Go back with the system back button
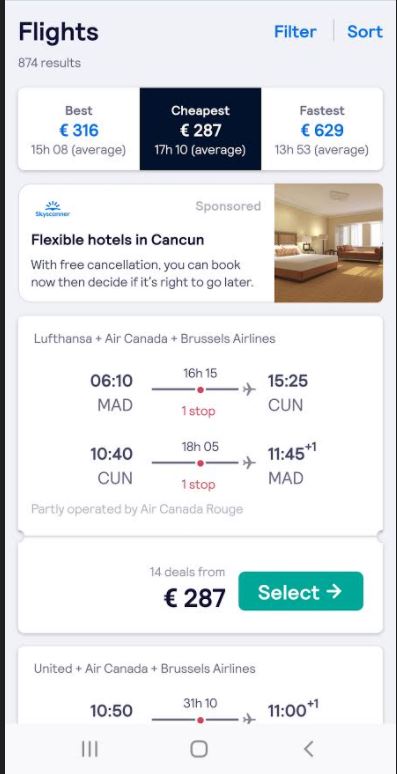The width and height of the screenshot is (397, 774). [x=309, y=749]
